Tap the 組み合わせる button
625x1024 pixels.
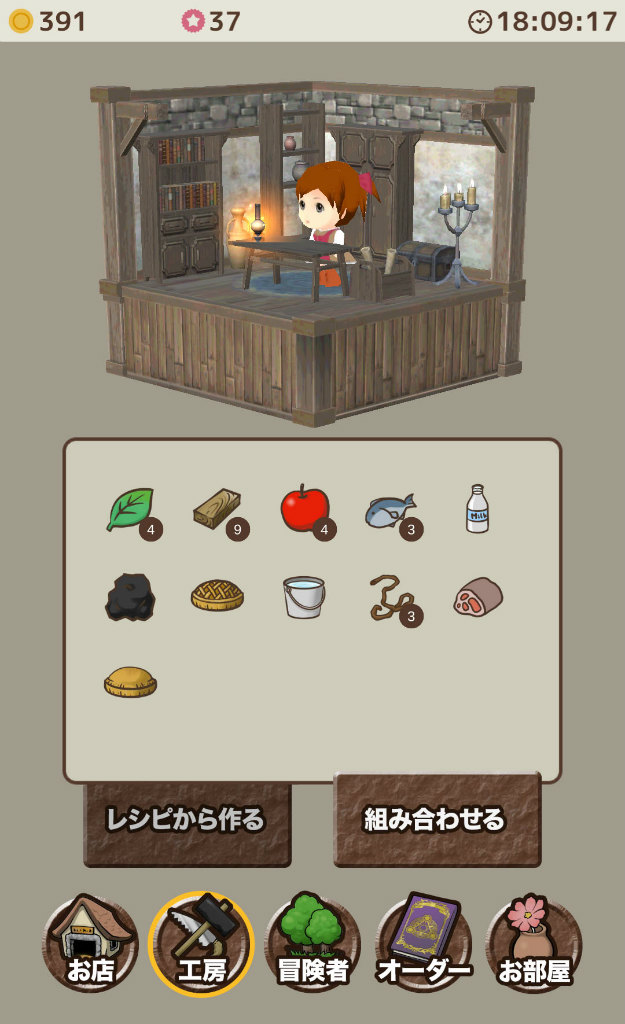[x=436, y=820]
